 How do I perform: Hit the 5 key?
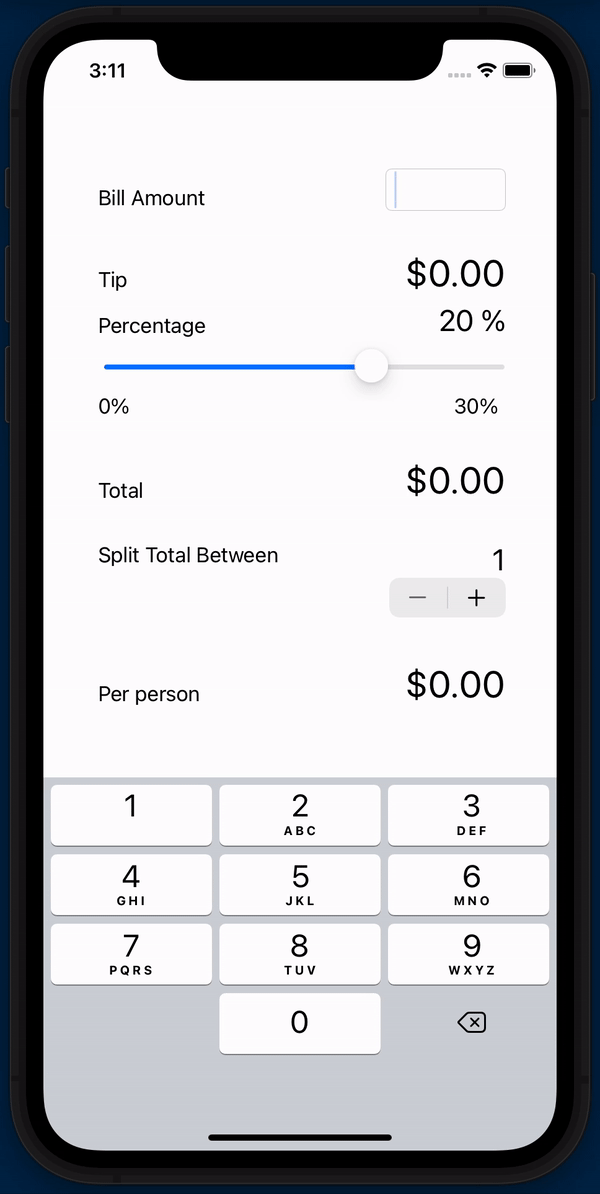[300, 885]
